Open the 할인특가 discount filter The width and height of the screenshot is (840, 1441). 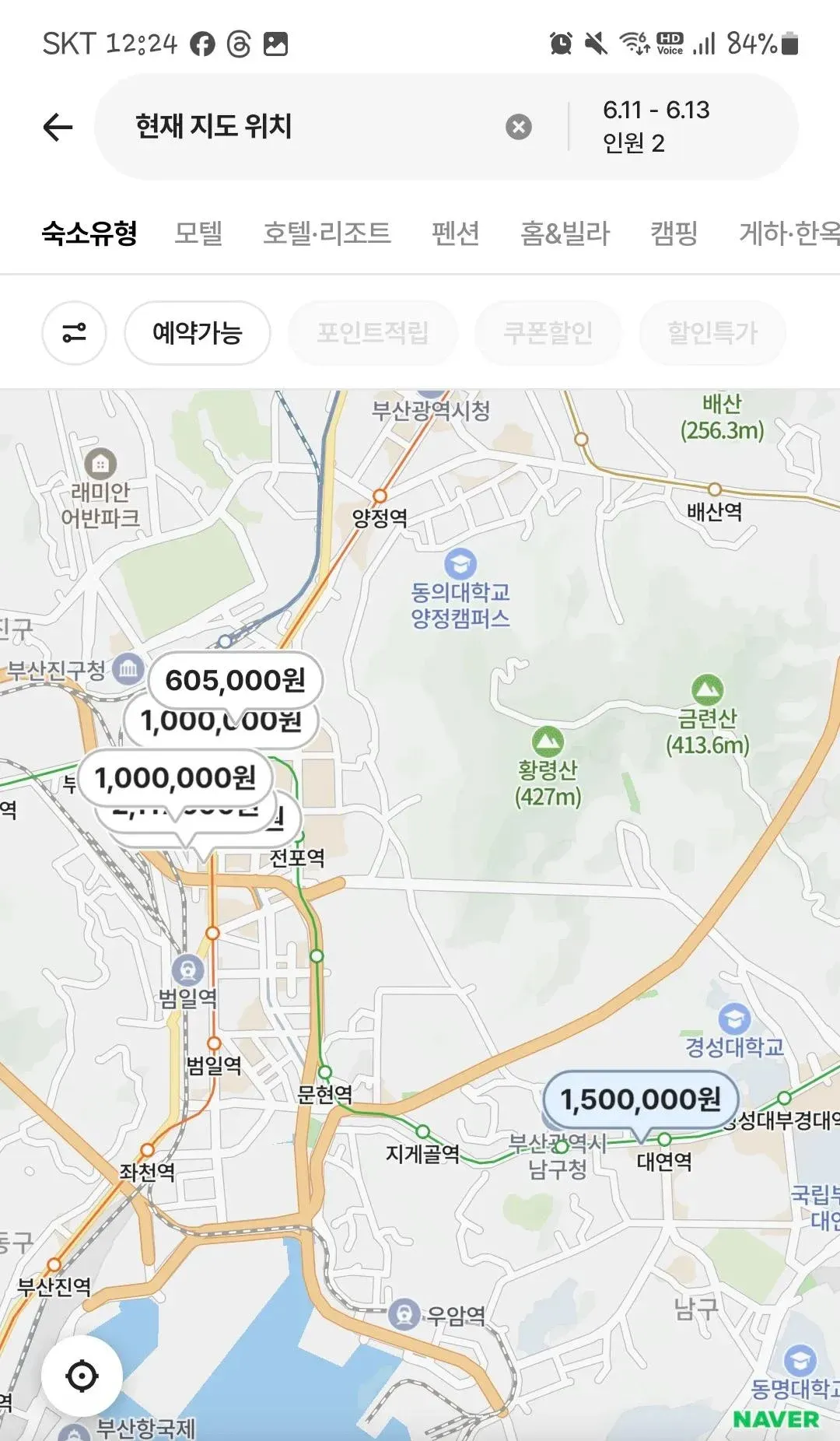click(x=712, y=333)
